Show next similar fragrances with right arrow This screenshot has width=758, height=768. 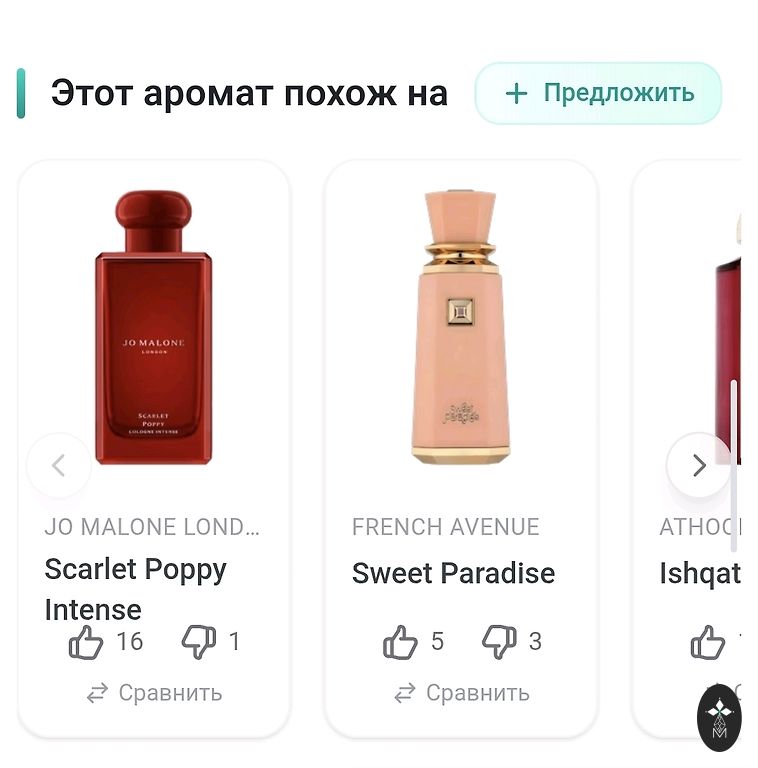point(699,465)
